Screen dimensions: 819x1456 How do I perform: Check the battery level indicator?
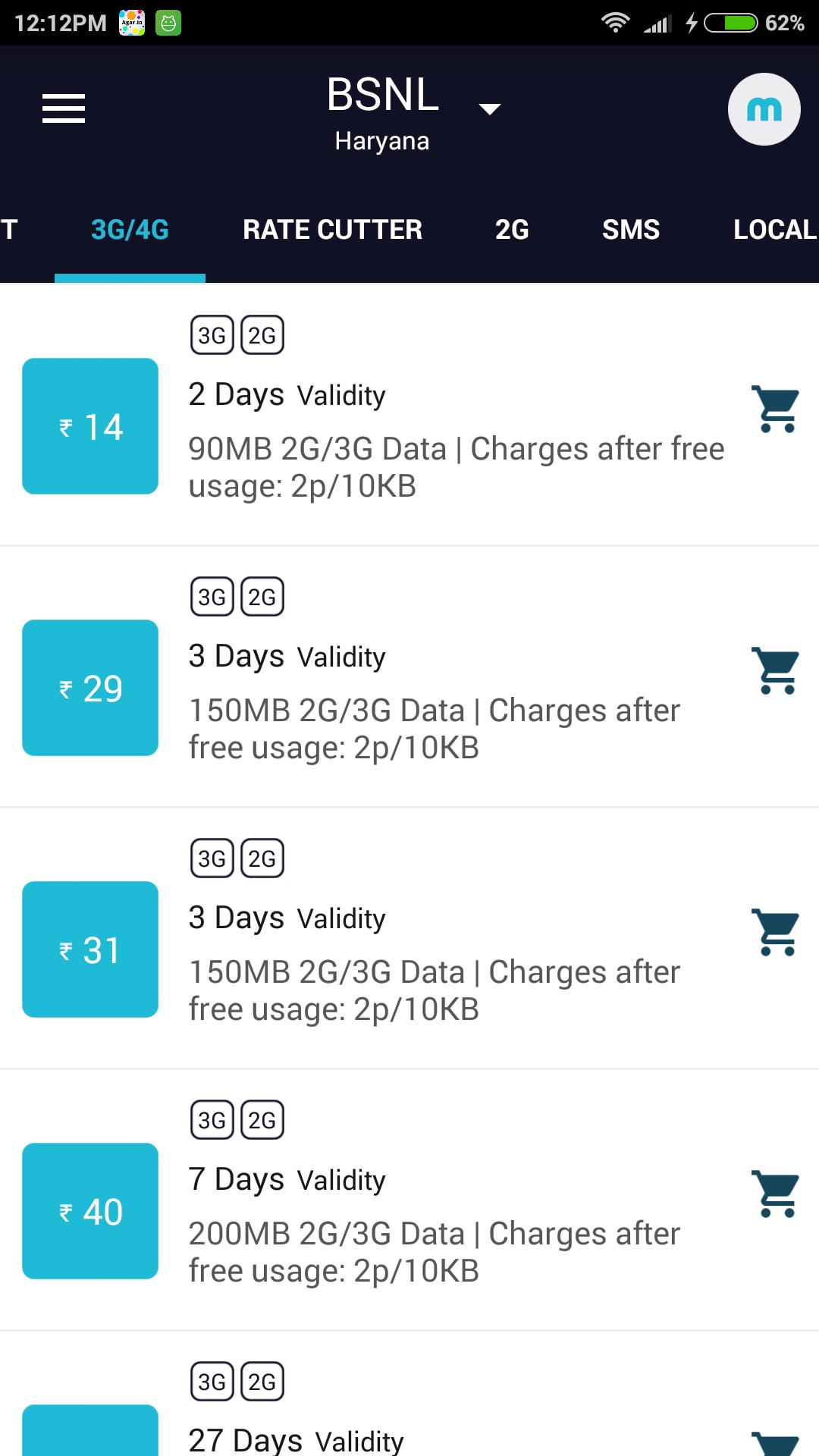coord(730,23)
